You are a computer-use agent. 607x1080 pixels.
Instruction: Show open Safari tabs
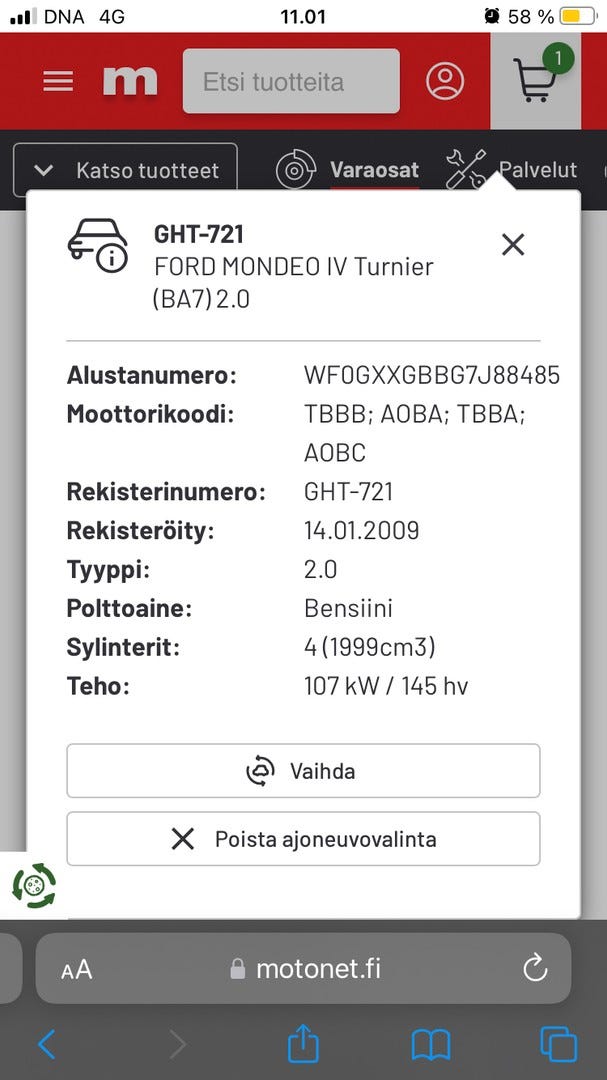tap(558, 1045)
